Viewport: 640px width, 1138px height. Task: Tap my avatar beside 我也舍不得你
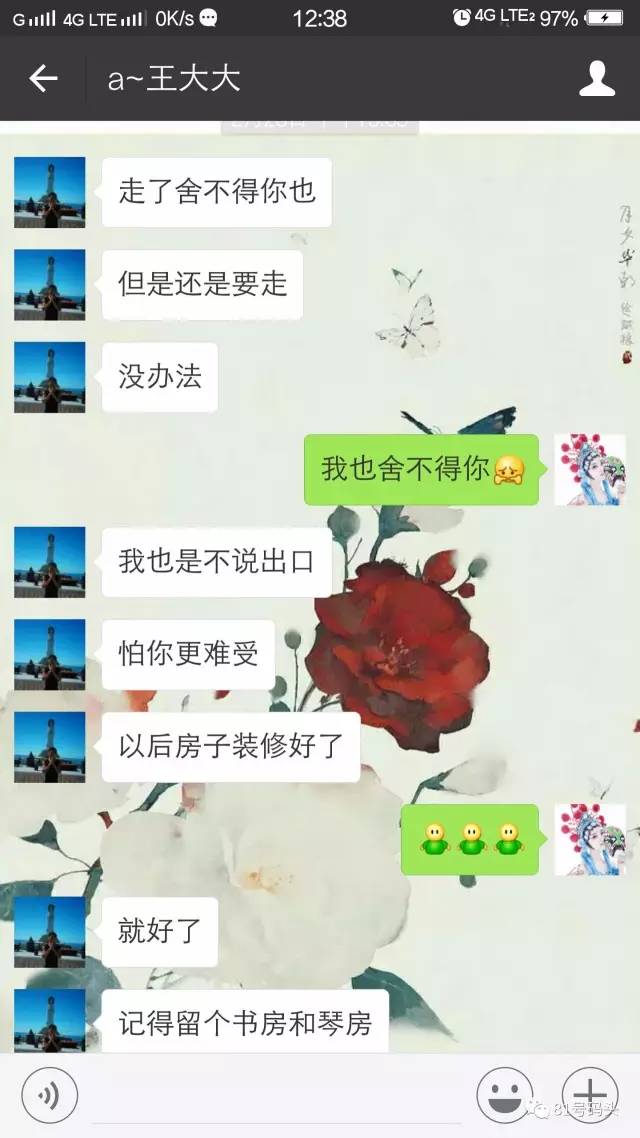coord(590,469)
